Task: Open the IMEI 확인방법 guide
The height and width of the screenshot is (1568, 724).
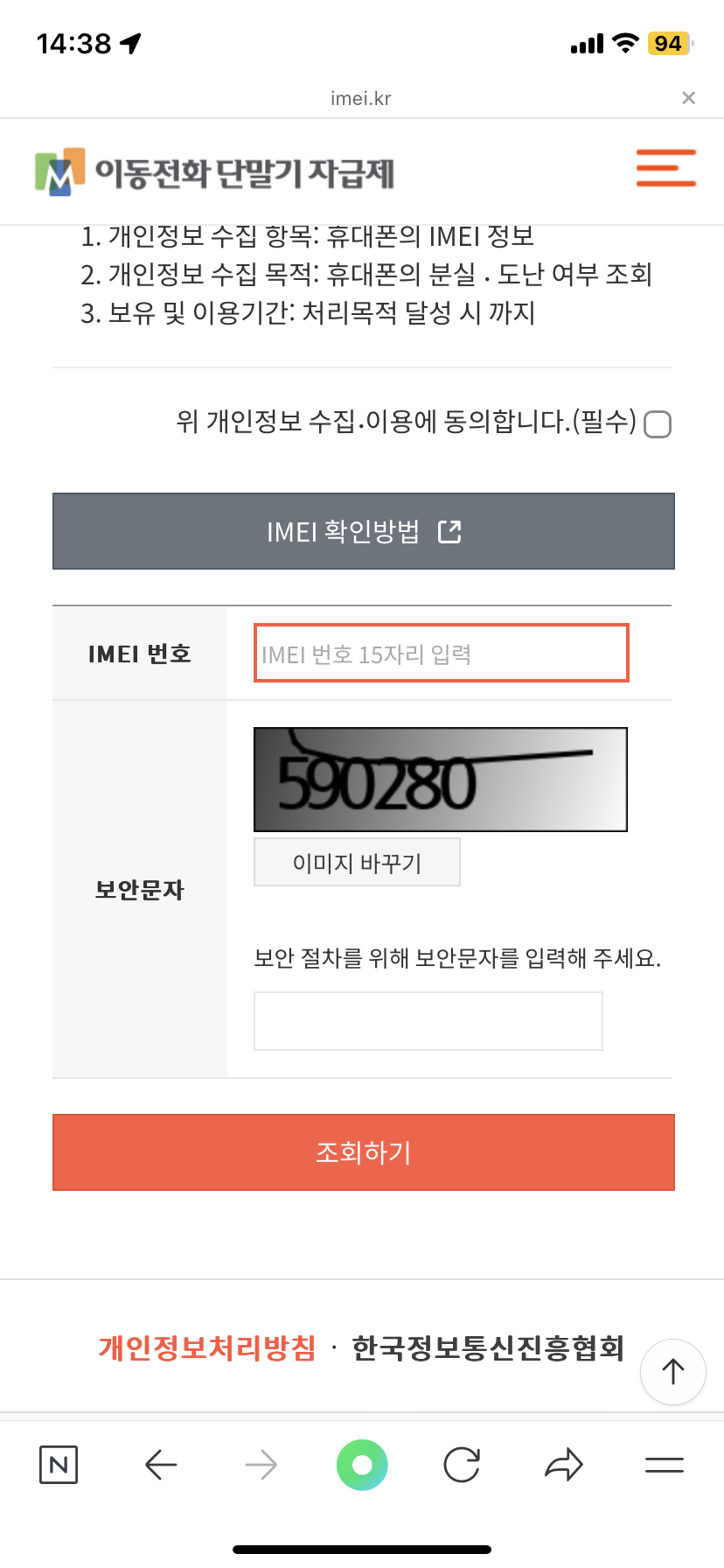Action: pyautogui.click(x=364, y=531)
